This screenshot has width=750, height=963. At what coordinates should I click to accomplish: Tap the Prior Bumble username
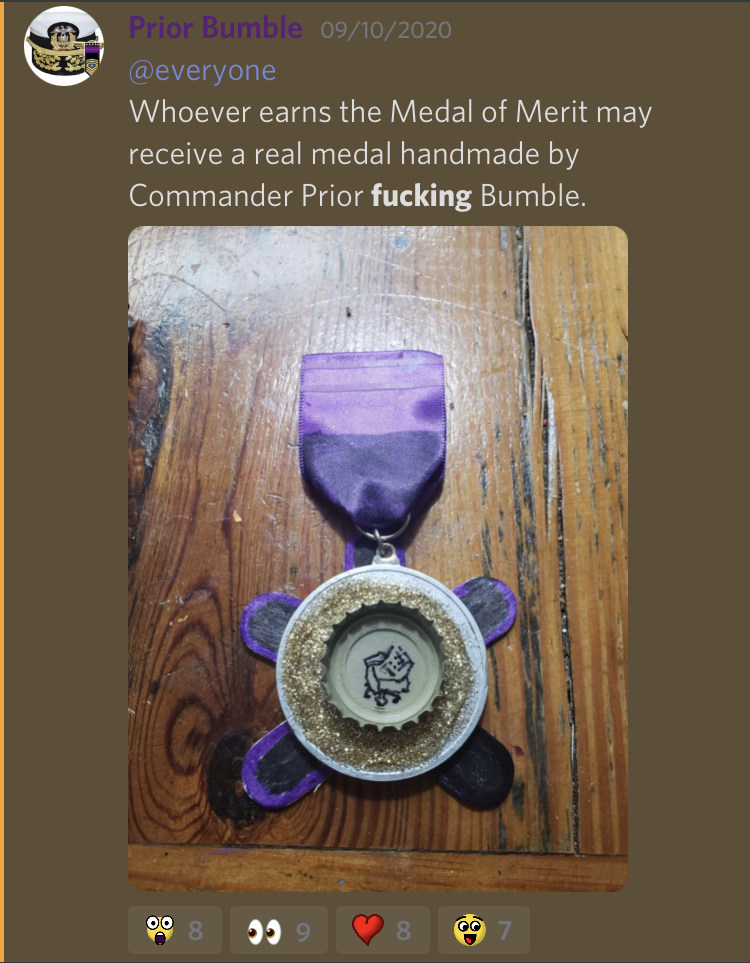point(215,28)
